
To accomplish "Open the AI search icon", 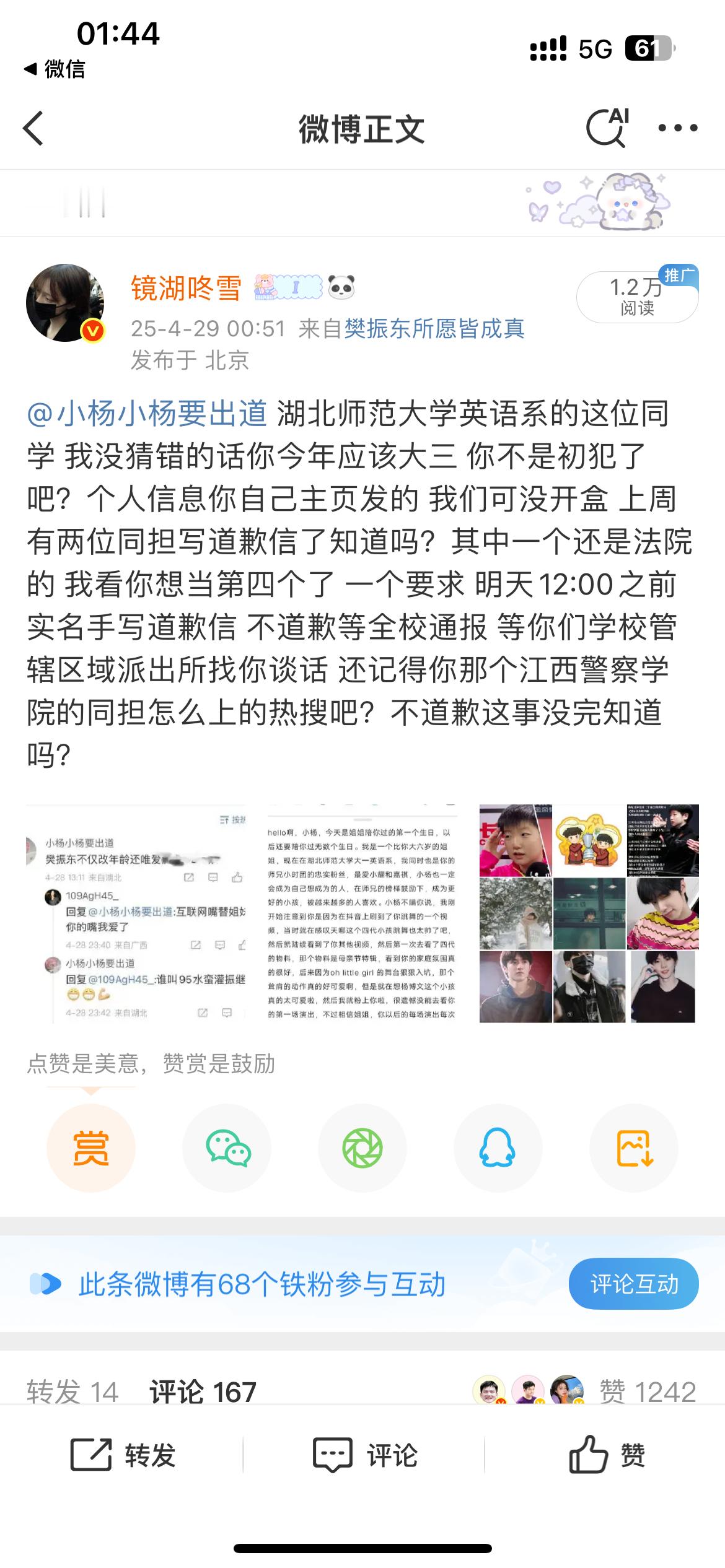I will coord(607,128).
